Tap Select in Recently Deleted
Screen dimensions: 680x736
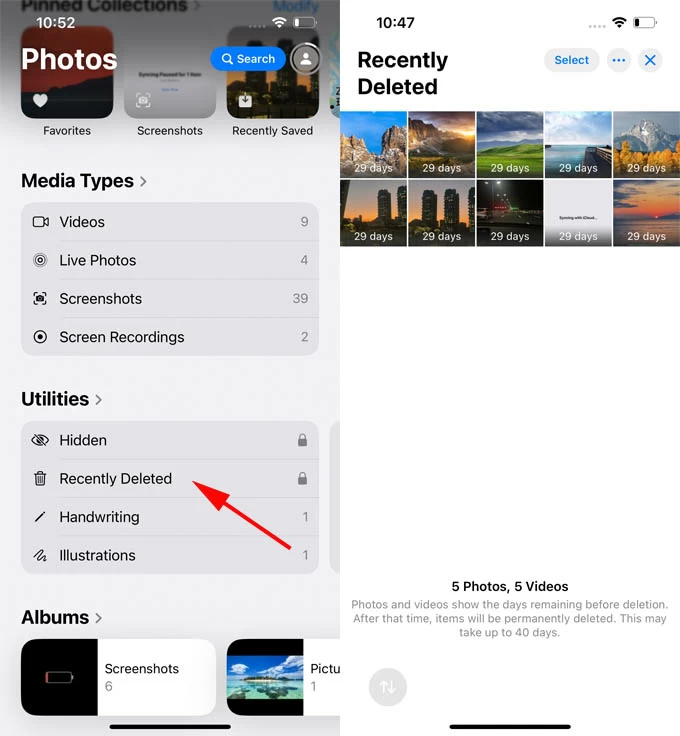tap(571, 60)
